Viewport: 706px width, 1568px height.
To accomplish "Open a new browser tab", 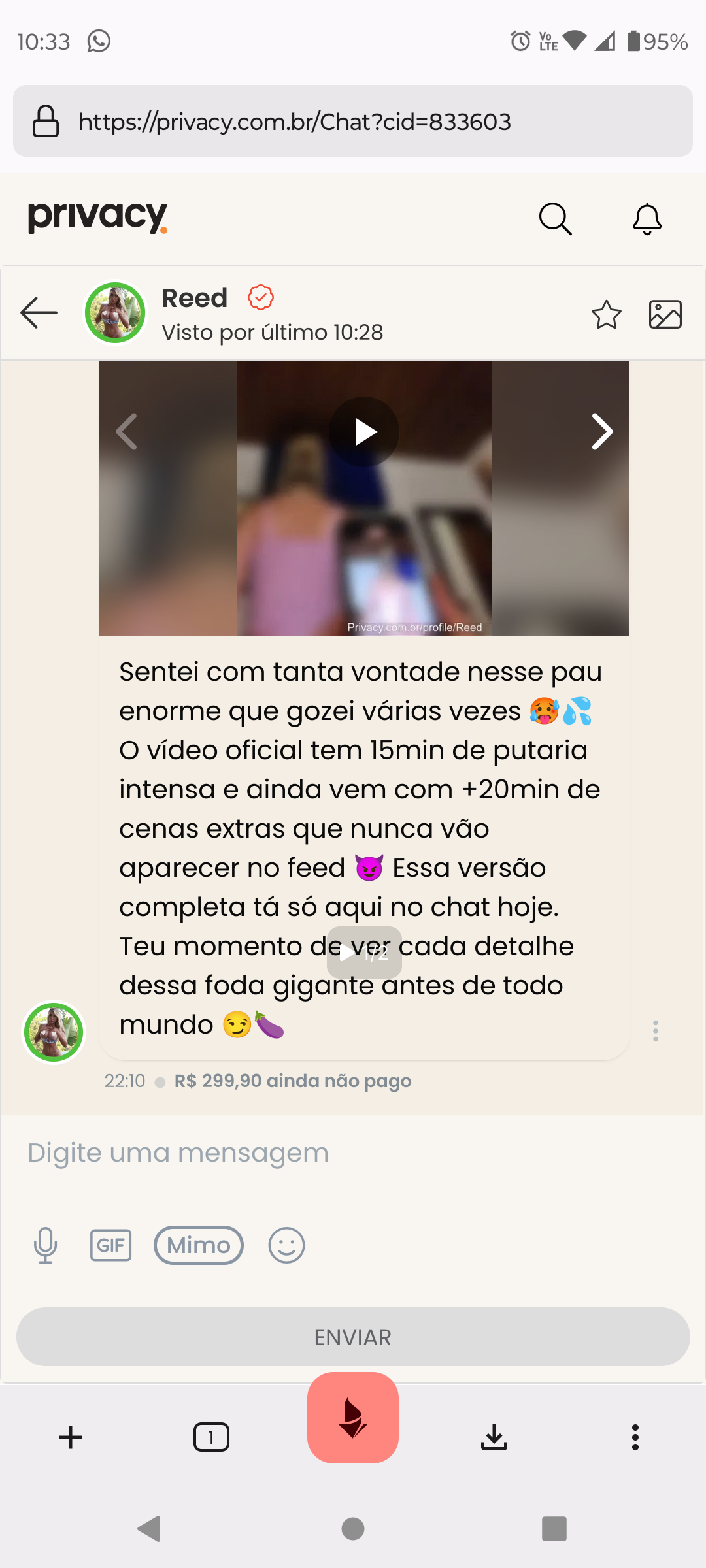I will coord(71,1437).
